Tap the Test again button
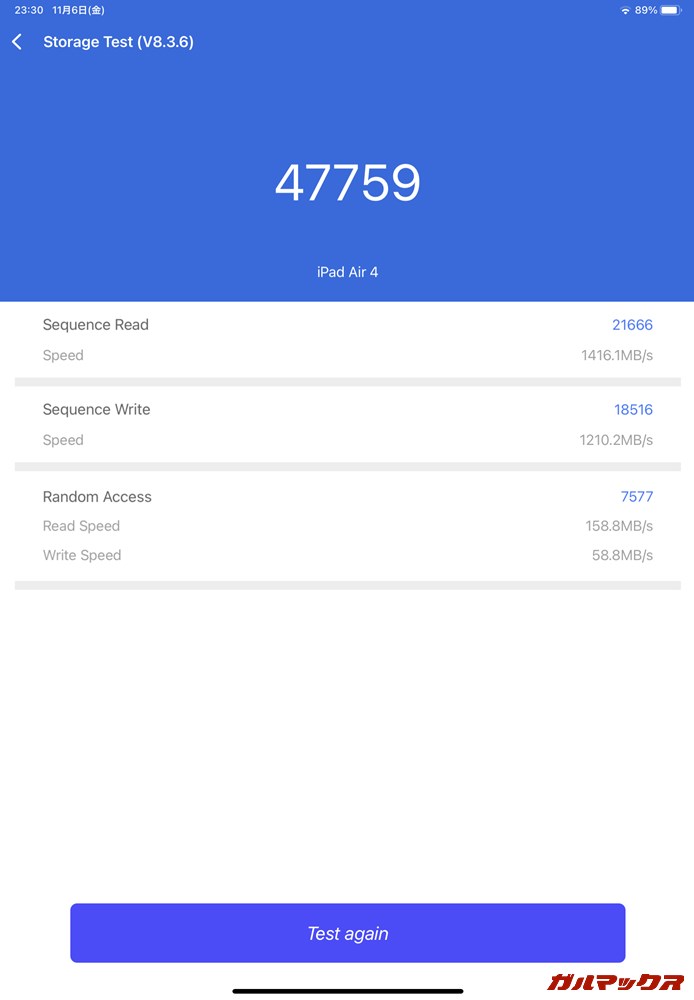694x1000 pixels. pos(347,933)
